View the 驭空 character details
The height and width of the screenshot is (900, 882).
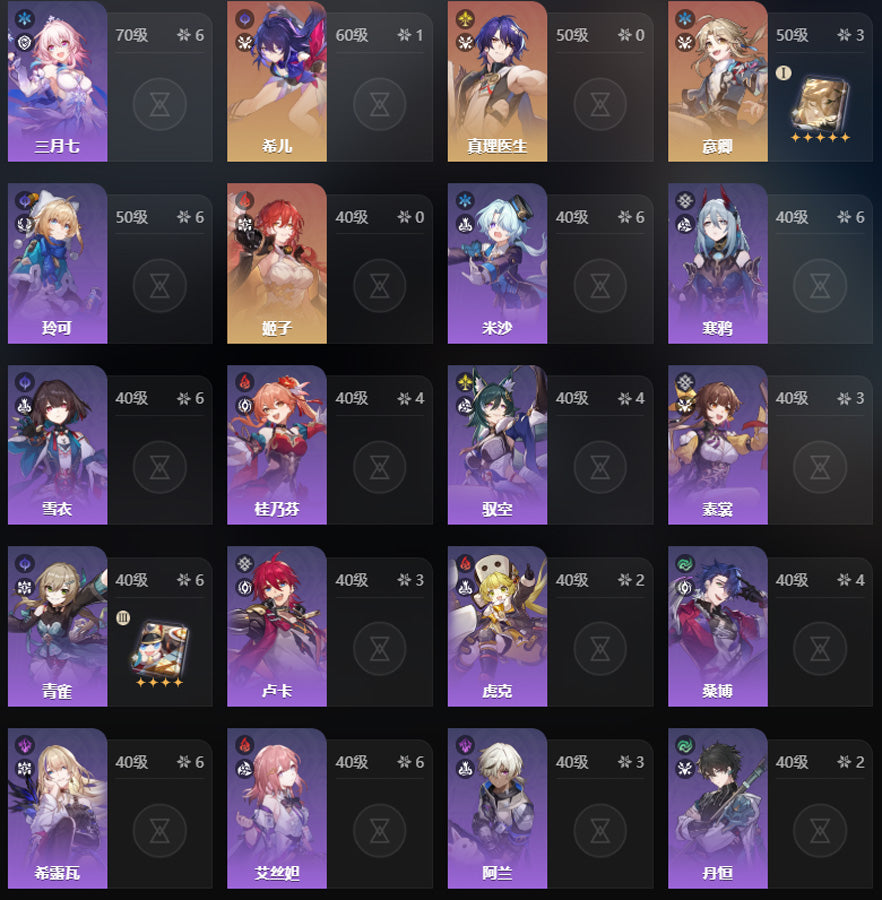coord(497,444)
